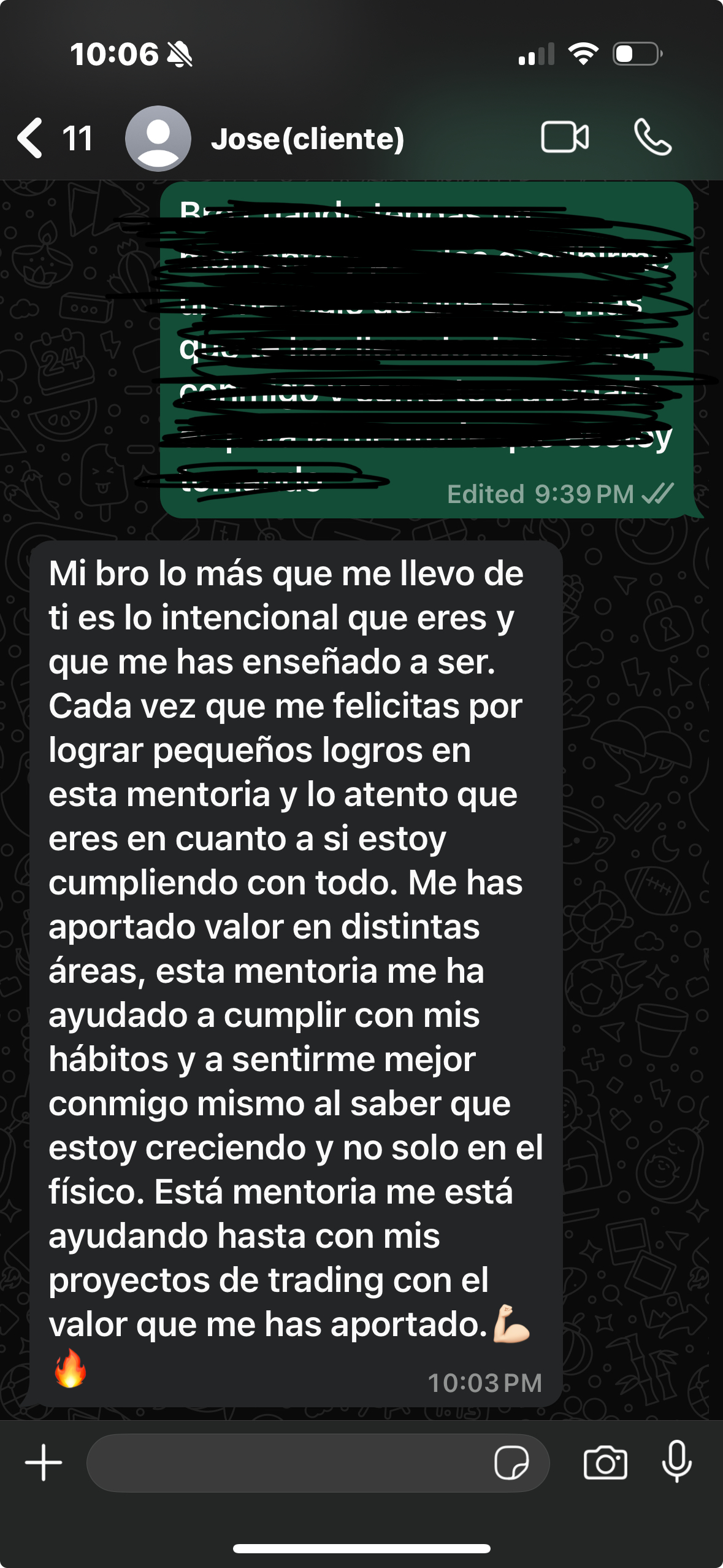Screen dimensions: 723x1568
Task: Open the attachment plus menu
Action: 44,1462
